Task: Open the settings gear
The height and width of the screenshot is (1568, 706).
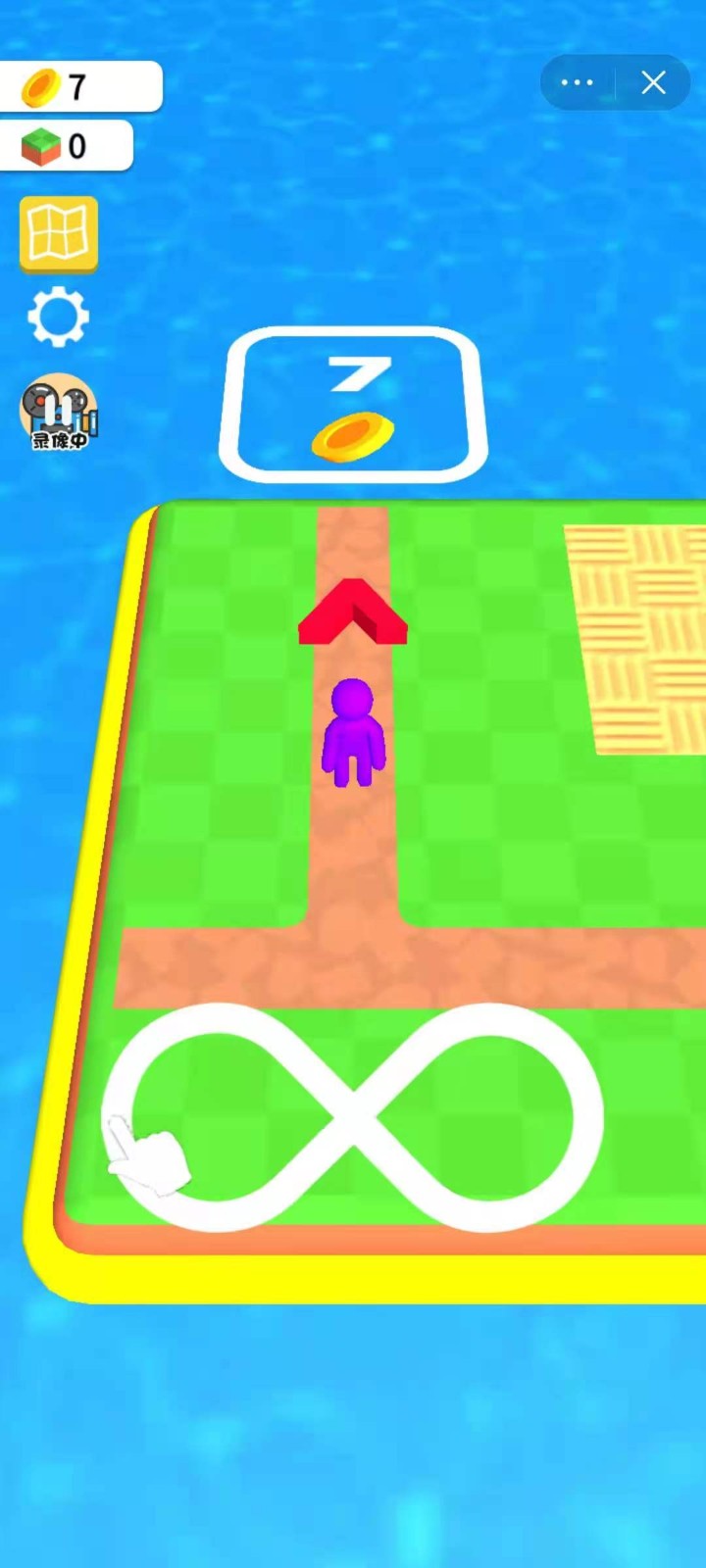Action: (58, 317)
